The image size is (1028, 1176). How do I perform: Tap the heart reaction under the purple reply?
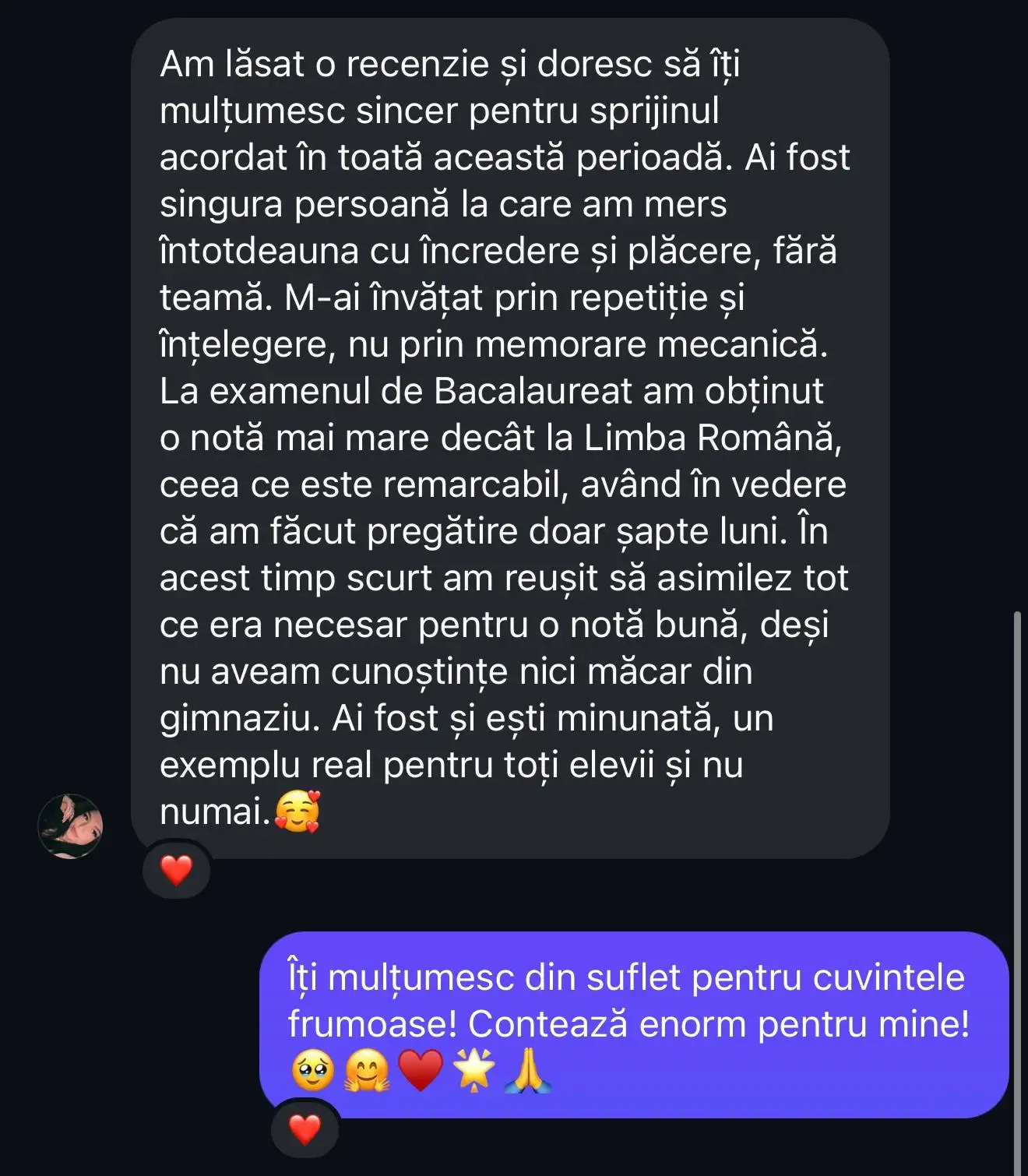[x=305, y=1129]
